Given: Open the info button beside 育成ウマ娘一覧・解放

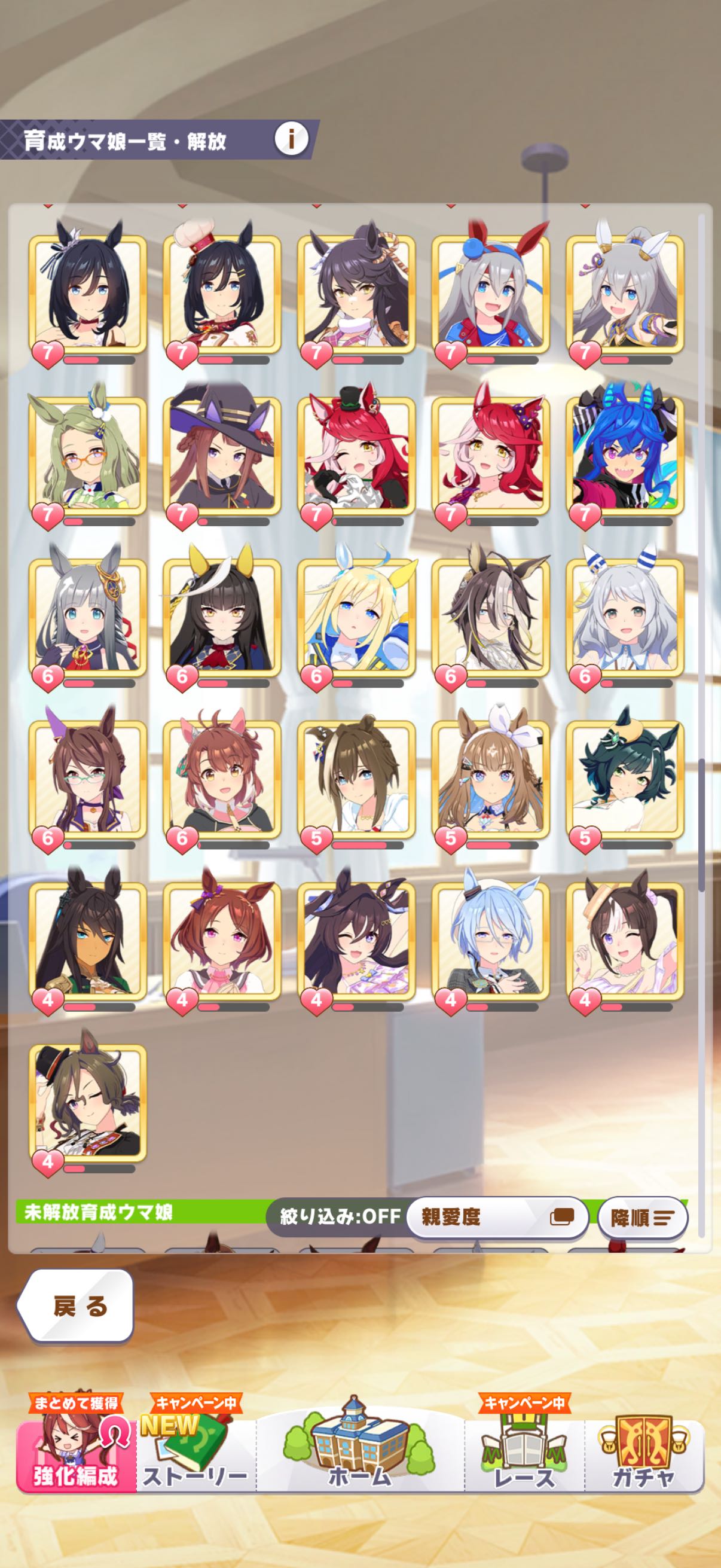Looking at the screenshot, I should pos(291,139).
